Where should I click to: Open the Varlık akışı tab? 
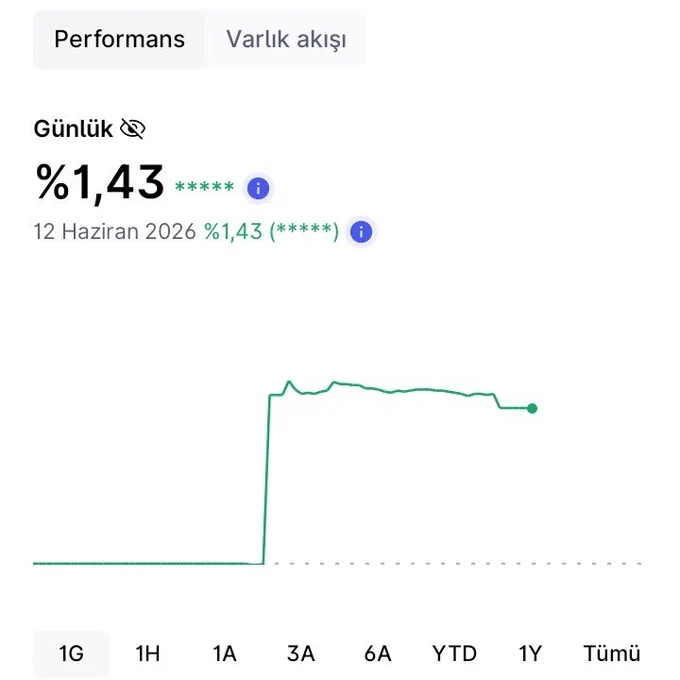(x=286, y=39)
